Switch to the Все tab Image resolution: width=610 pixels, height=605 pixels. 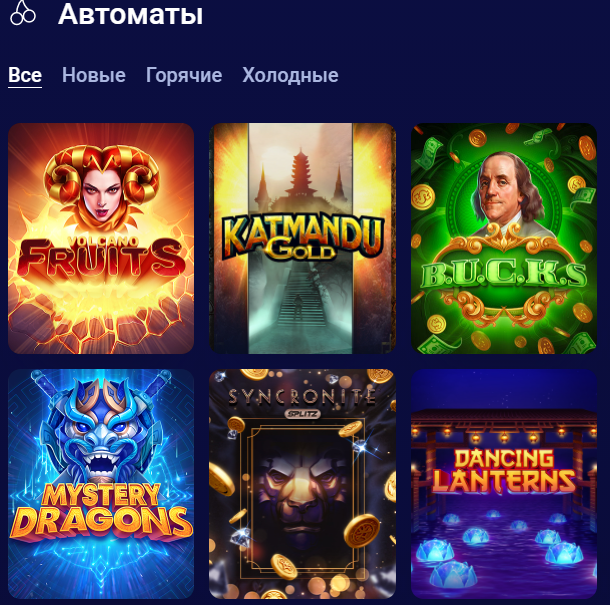coord(25,76)
